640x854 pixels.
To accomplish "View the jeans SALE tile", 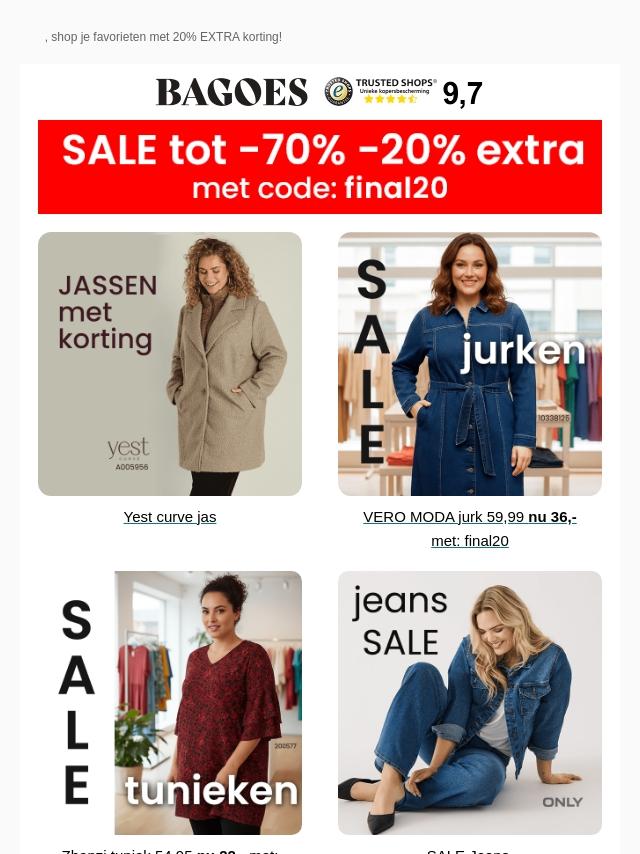I will coord(470,702).
